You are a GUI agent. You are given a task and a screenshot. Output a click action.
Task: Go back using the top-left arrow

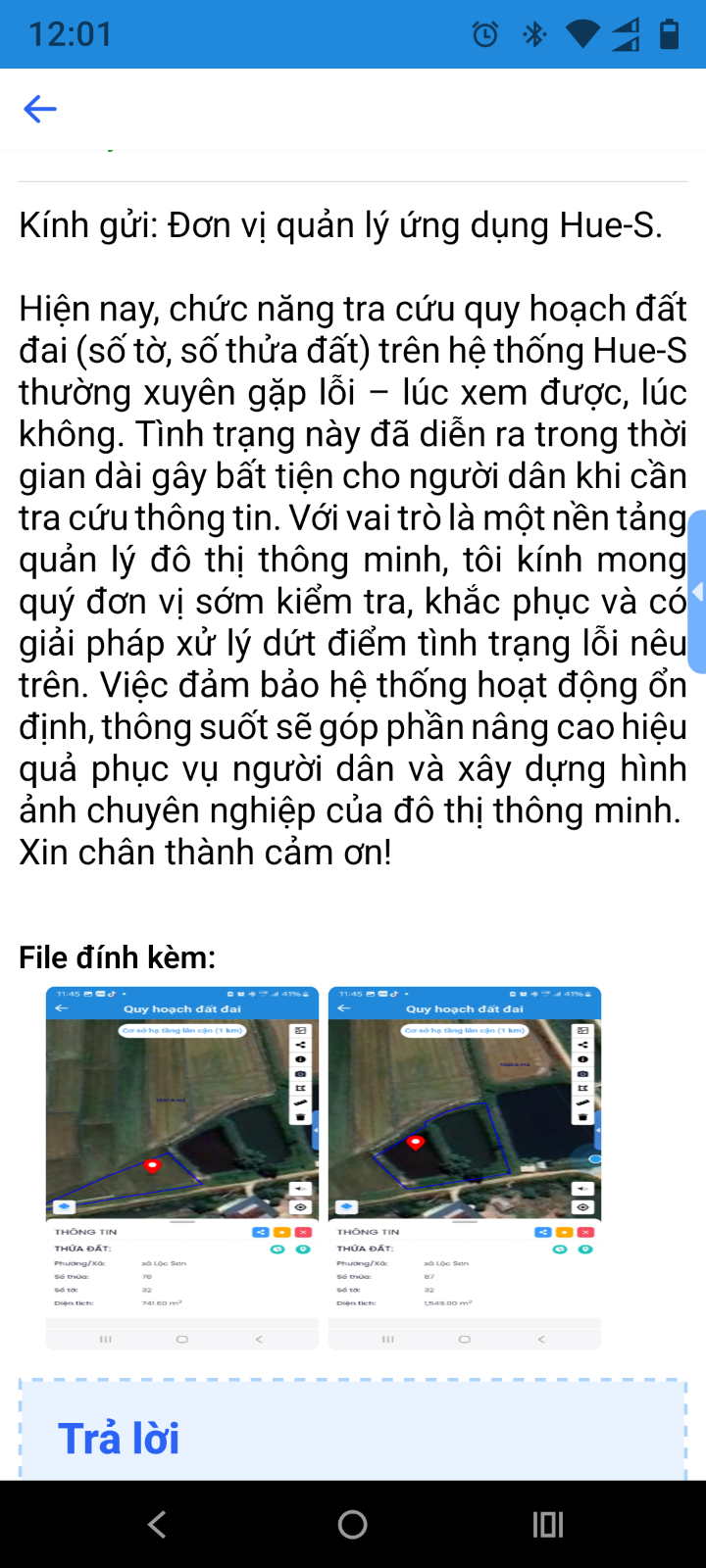pyautogui.click(x=40, y=109)
